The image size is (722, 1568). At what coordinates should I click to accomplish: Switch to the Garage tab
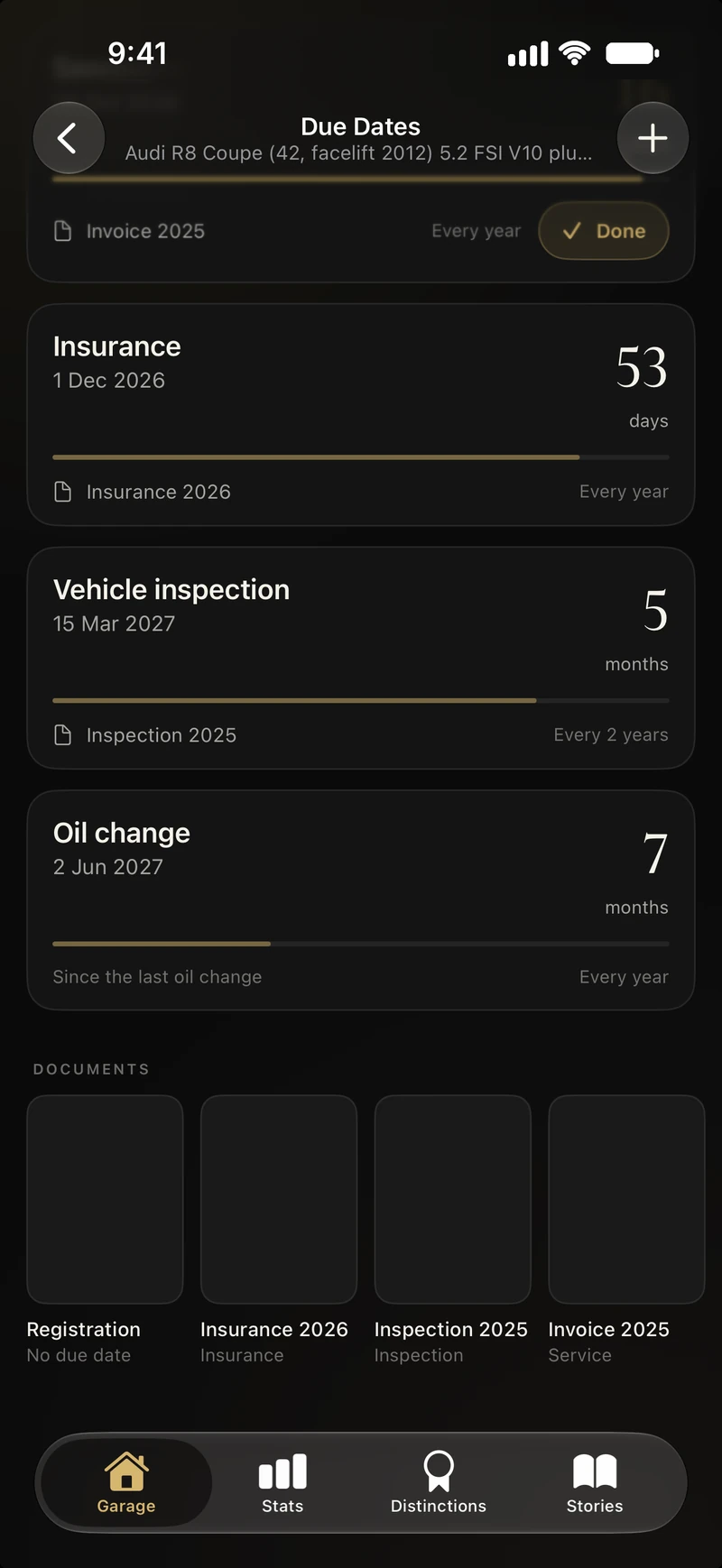[x=126, y=1482]
